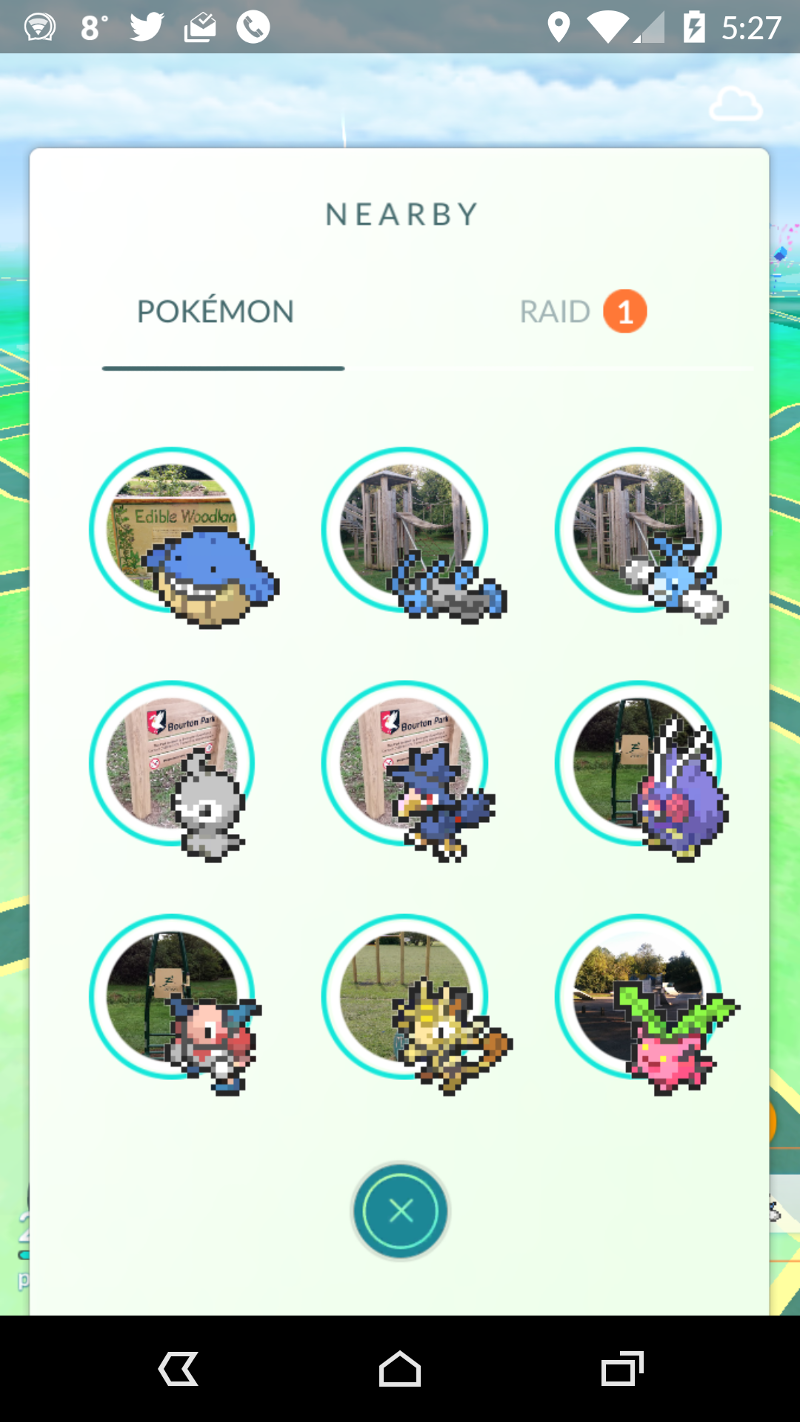Tap the orange raid count badge
The width and height of the screenshot is (800, 1422).
(x=625, y=311)
